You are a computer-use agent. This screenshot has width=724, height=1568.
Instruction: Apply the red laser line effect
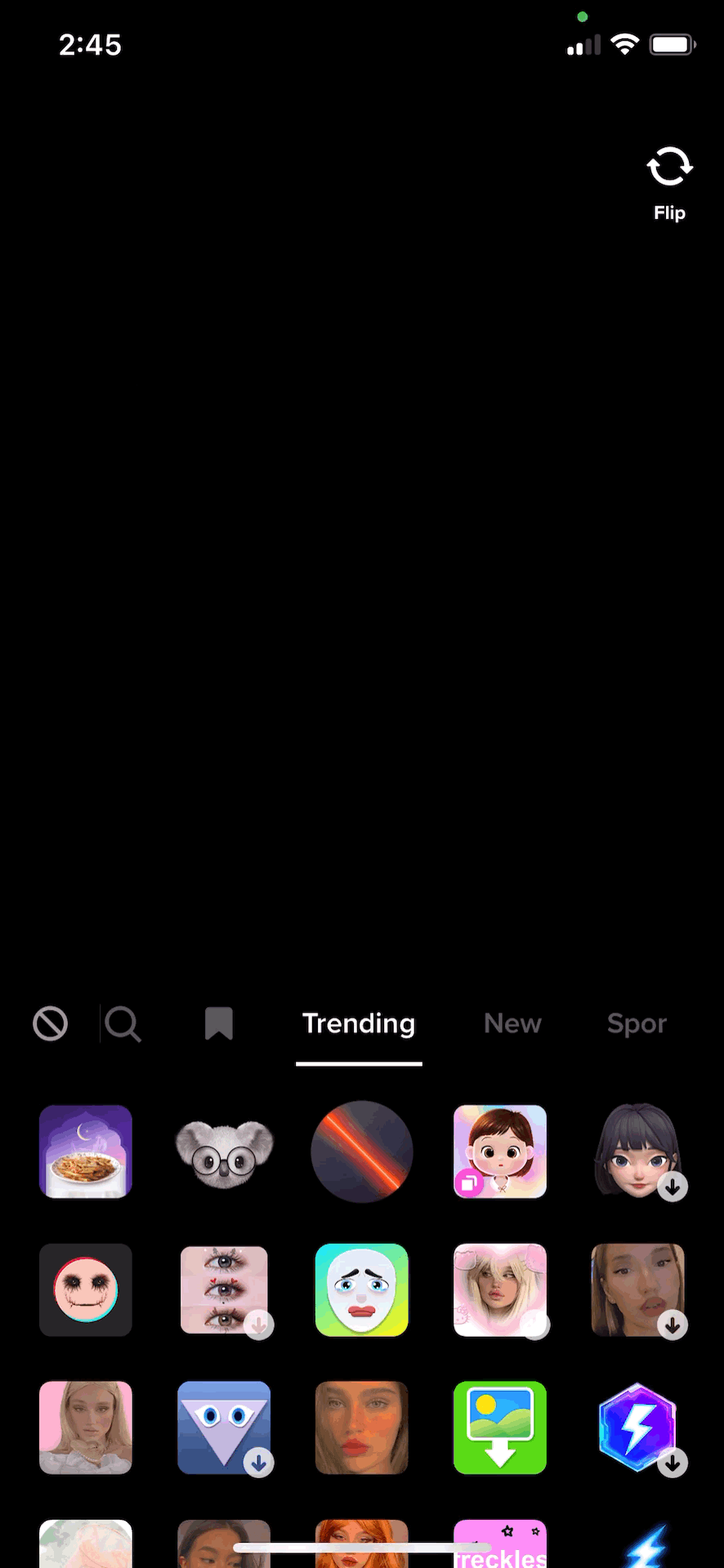[362, 1151]
